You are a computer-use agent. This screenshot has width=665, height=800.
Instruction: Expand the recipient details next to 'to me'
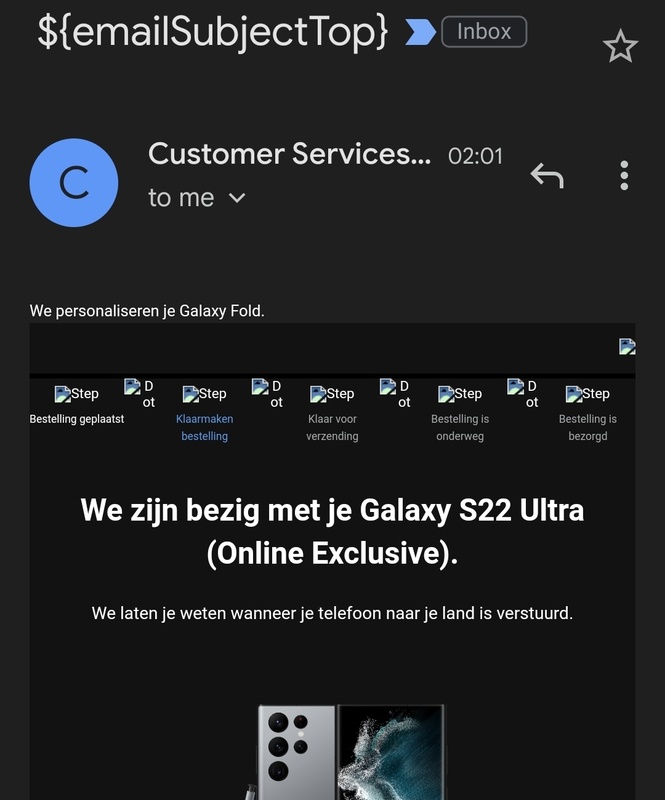coord(237,198)
